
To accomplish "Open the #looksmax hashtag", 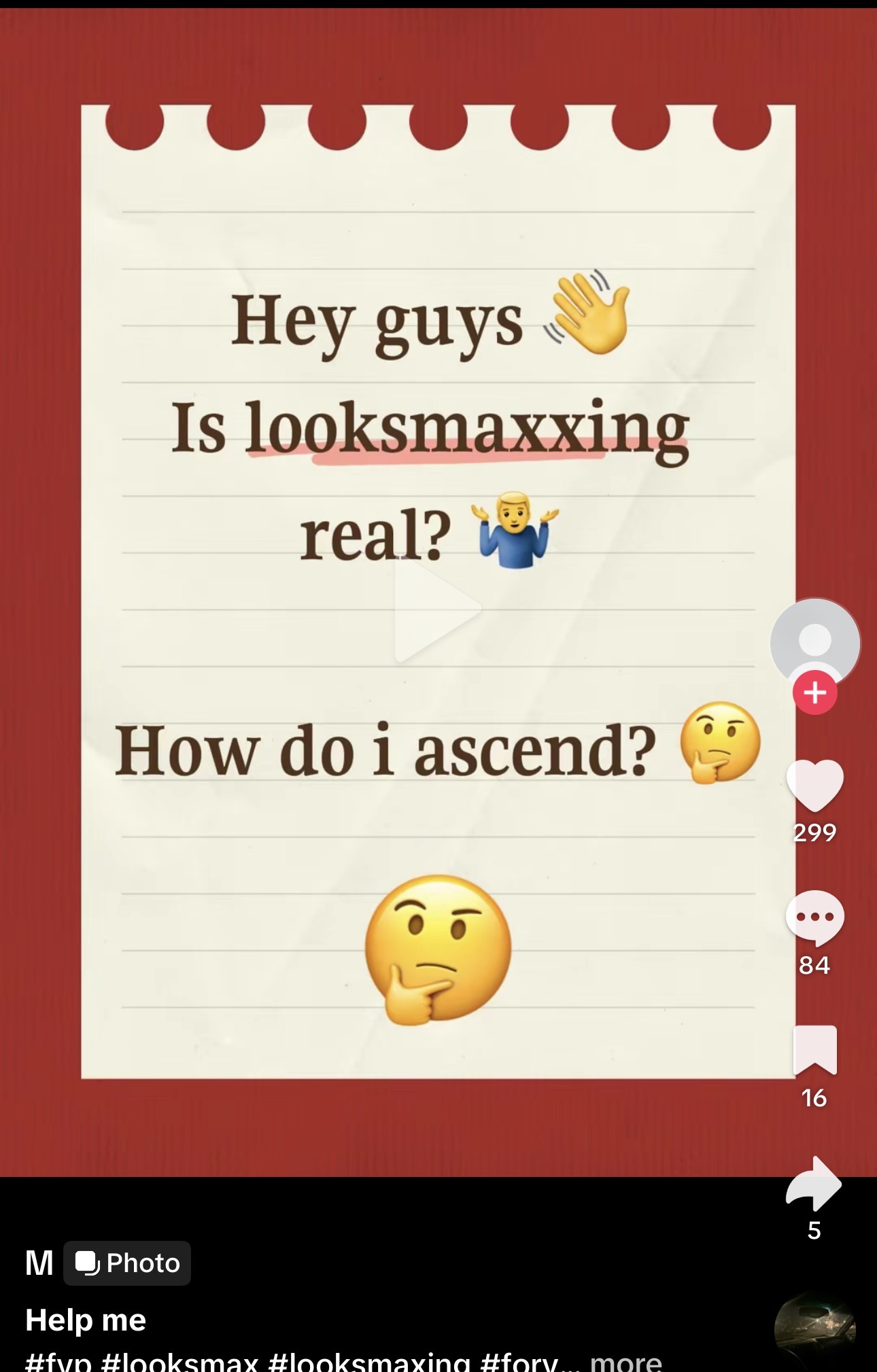I will 179,1362.
